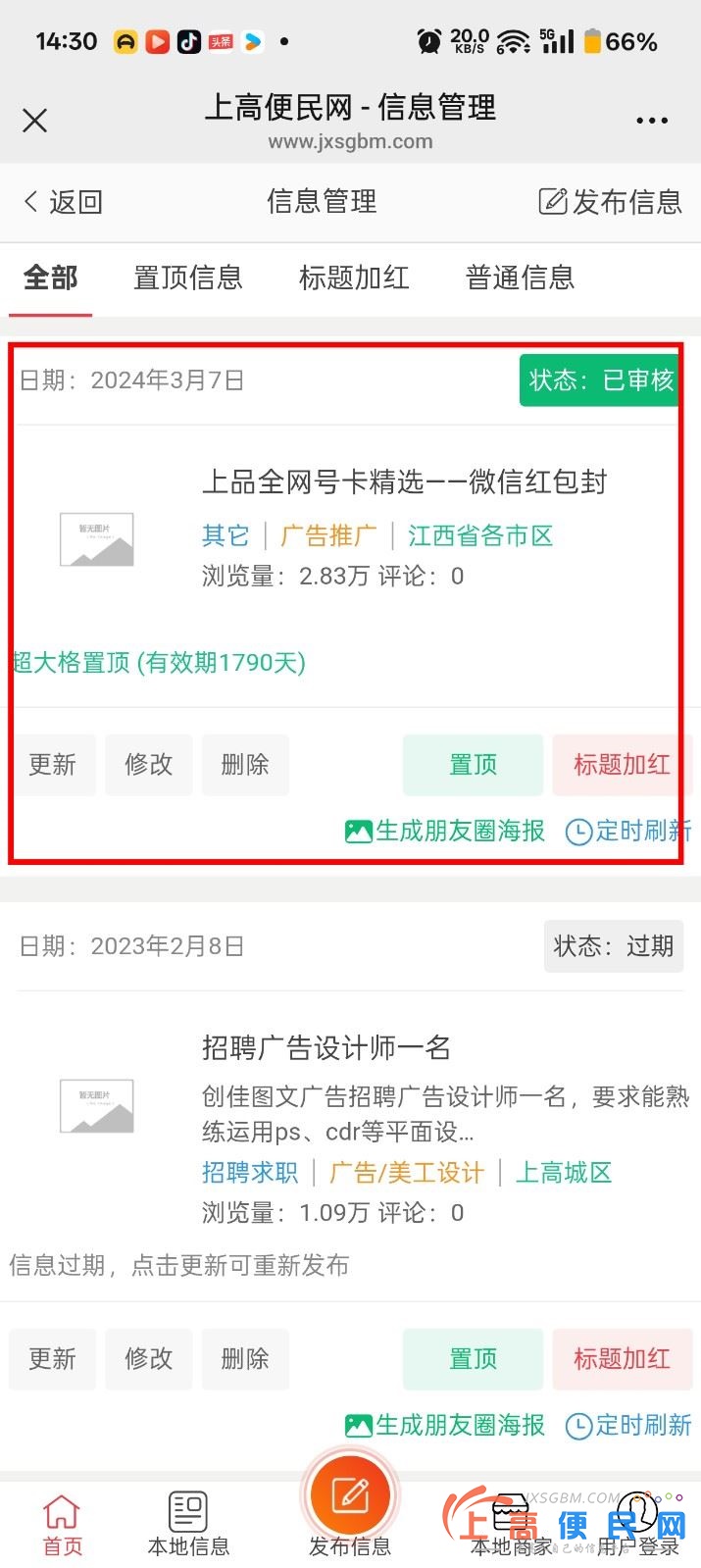Open 本地信息 in bottom navigation
This screenshot has height=1568, width=701.
coord(188,1524)
